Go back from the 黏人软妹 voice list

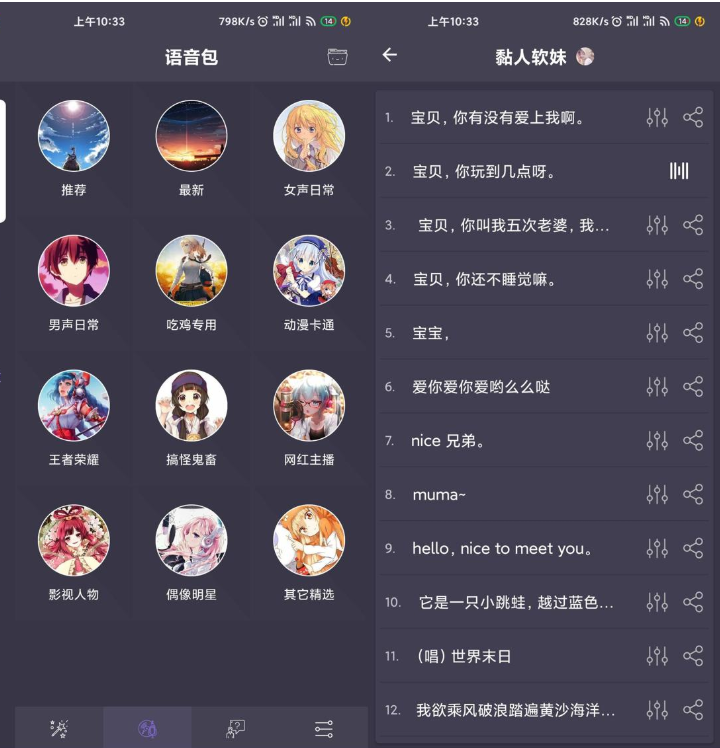click(390, 56)
